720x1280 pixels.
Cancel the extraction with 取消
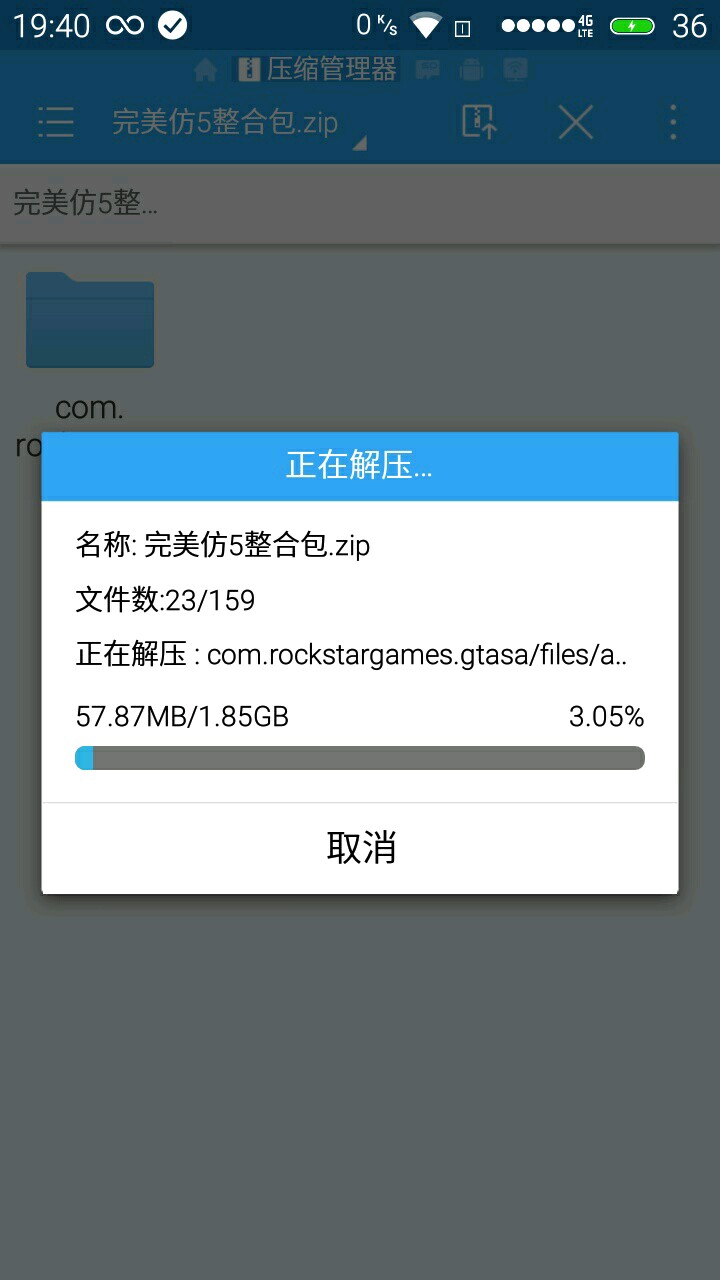click(360, 847)
